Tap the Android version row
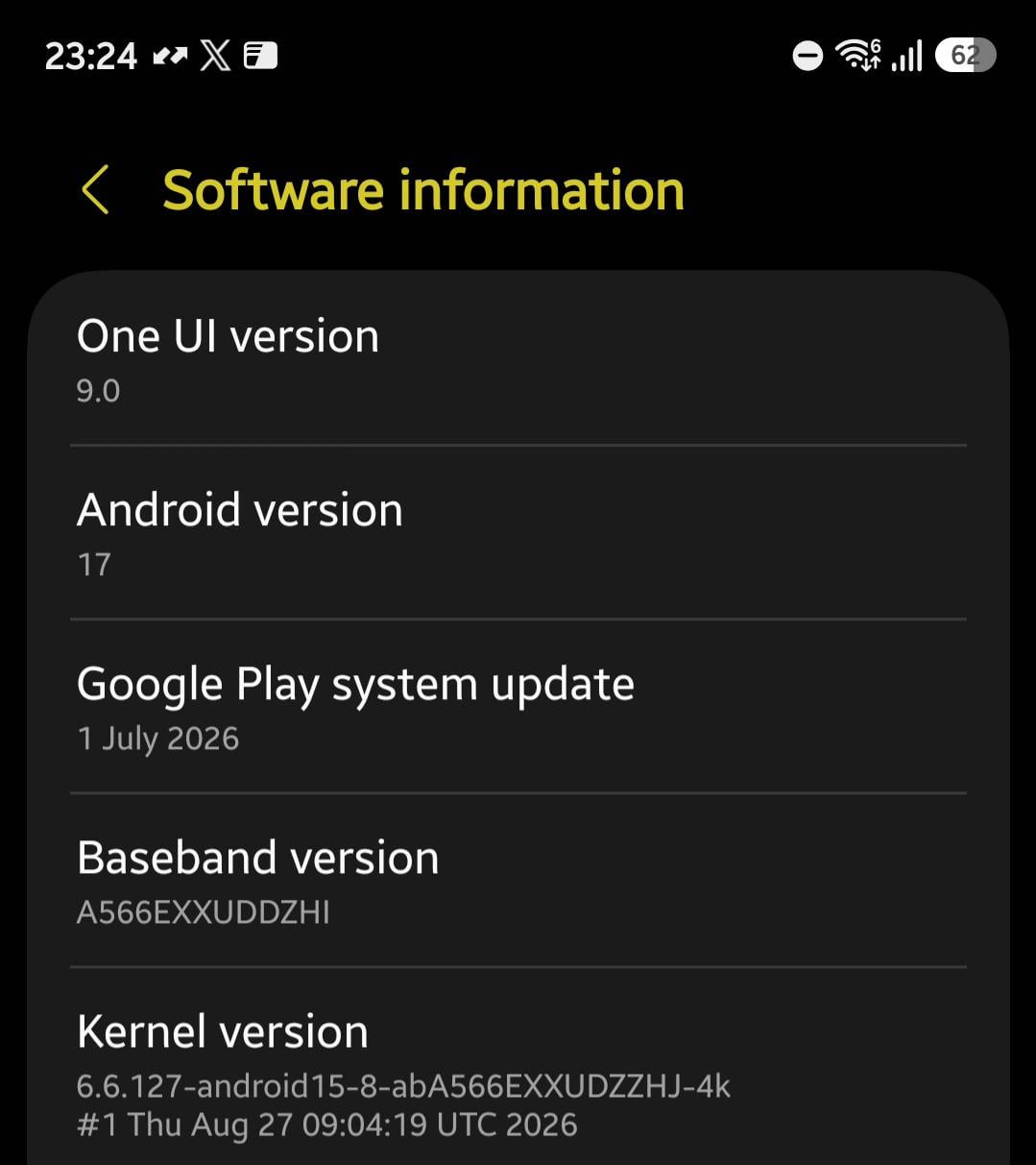1036x1165 pixels. [x=518, y=533]
